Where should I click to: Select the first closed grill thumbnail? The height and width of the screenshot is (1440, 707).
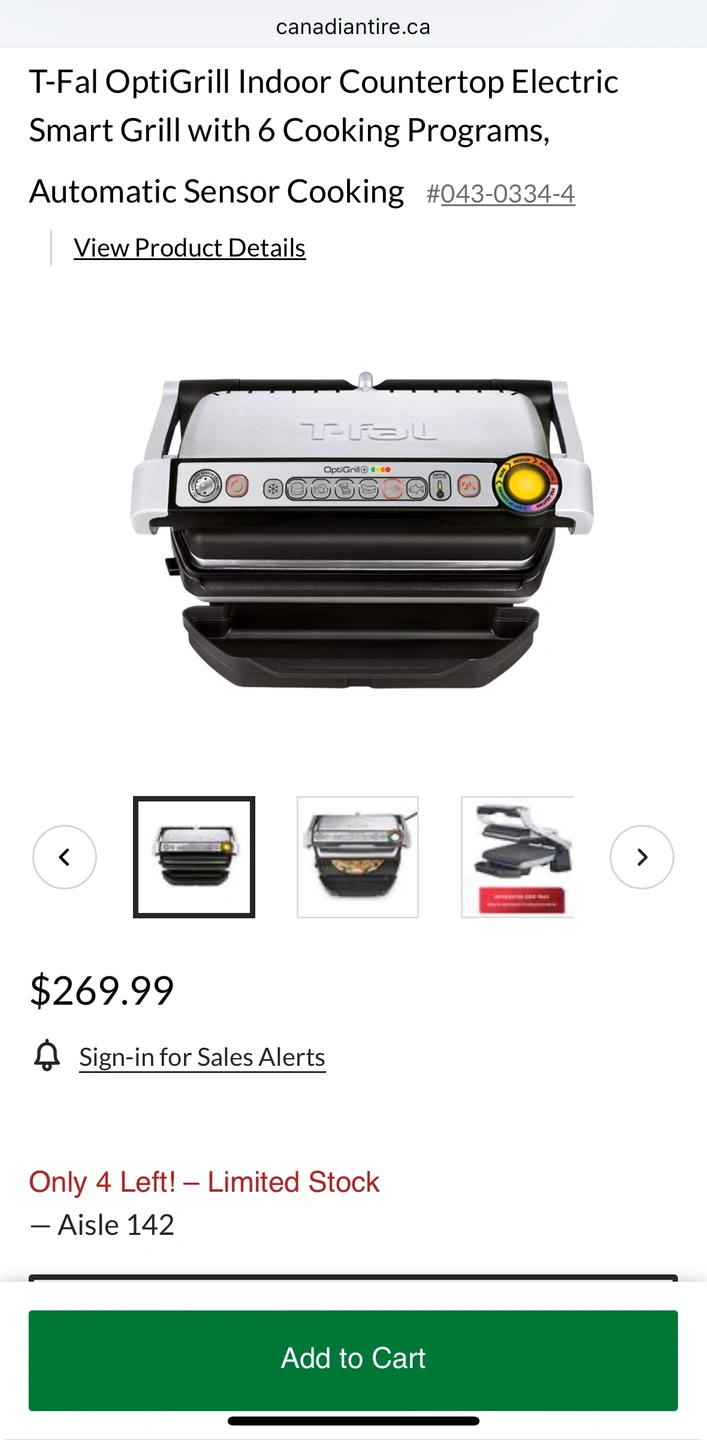[x=194, y=857]
